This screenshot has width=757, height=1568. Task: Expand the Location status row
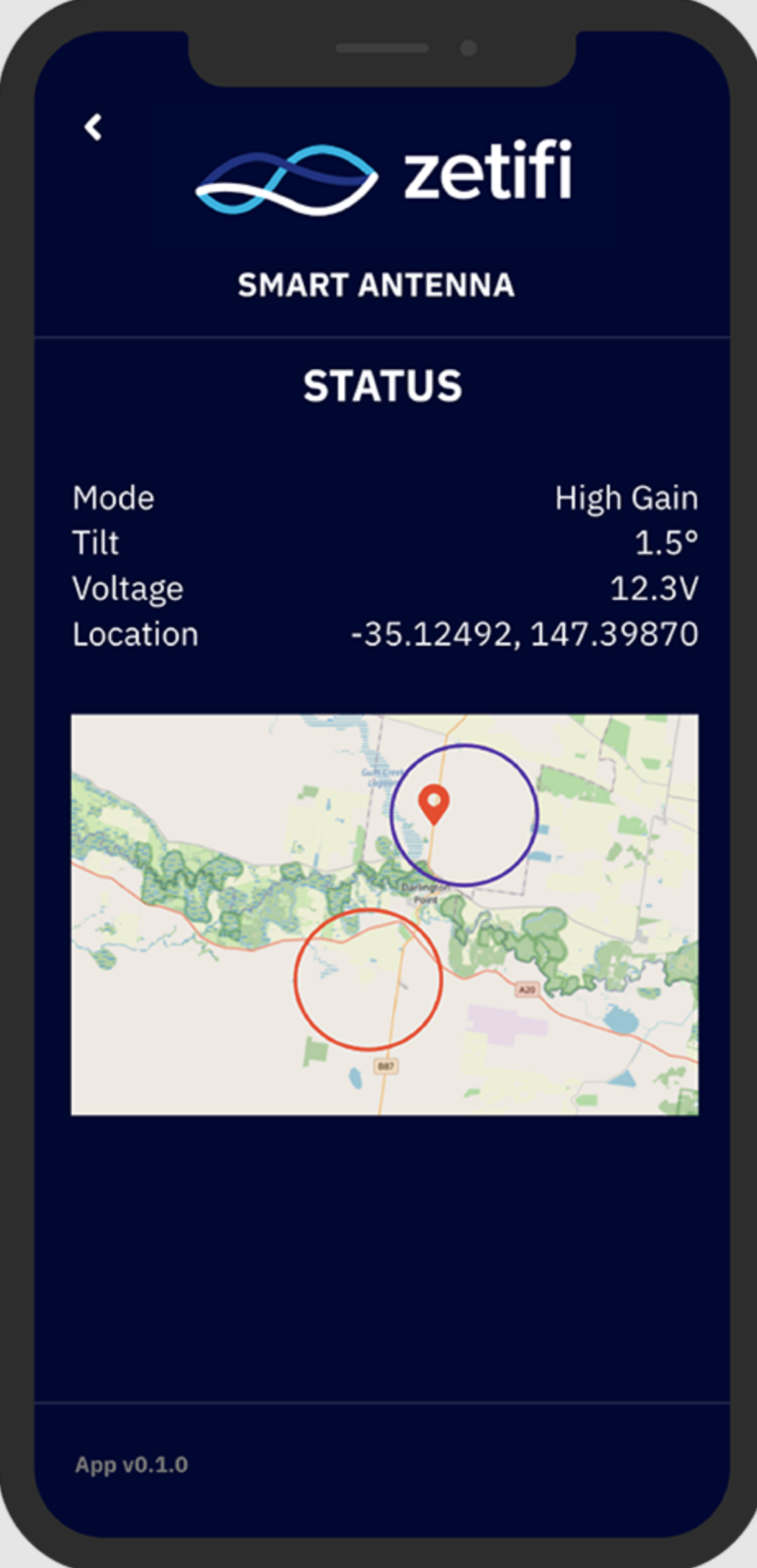135,634
